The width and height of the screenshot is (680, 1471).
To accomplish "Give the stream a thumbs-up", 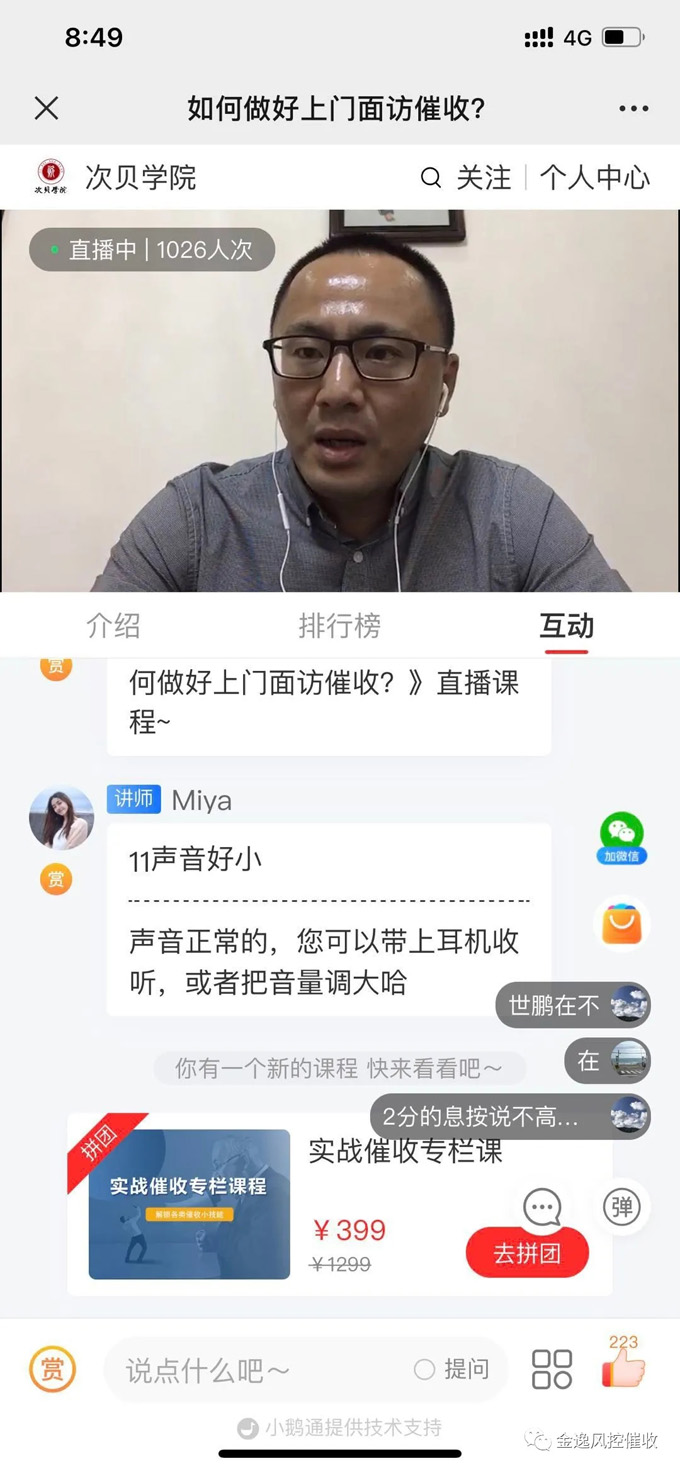I will pyautogui.click(x=623, y=1368).
